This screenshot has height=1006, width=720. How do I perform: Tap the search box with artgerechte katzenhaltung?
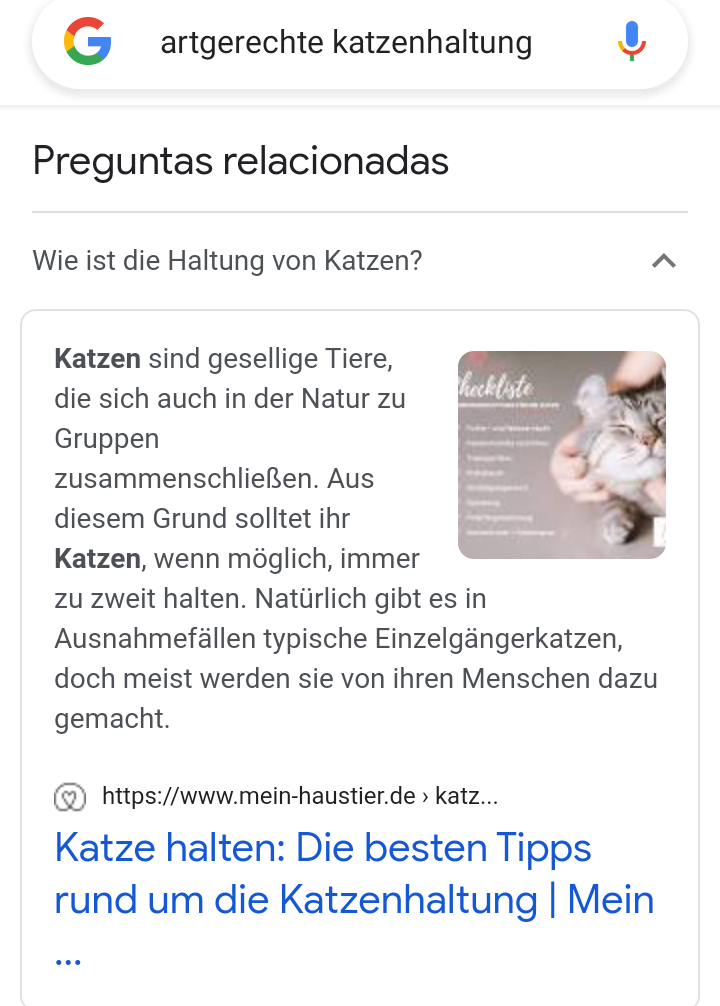click(346, 44)
